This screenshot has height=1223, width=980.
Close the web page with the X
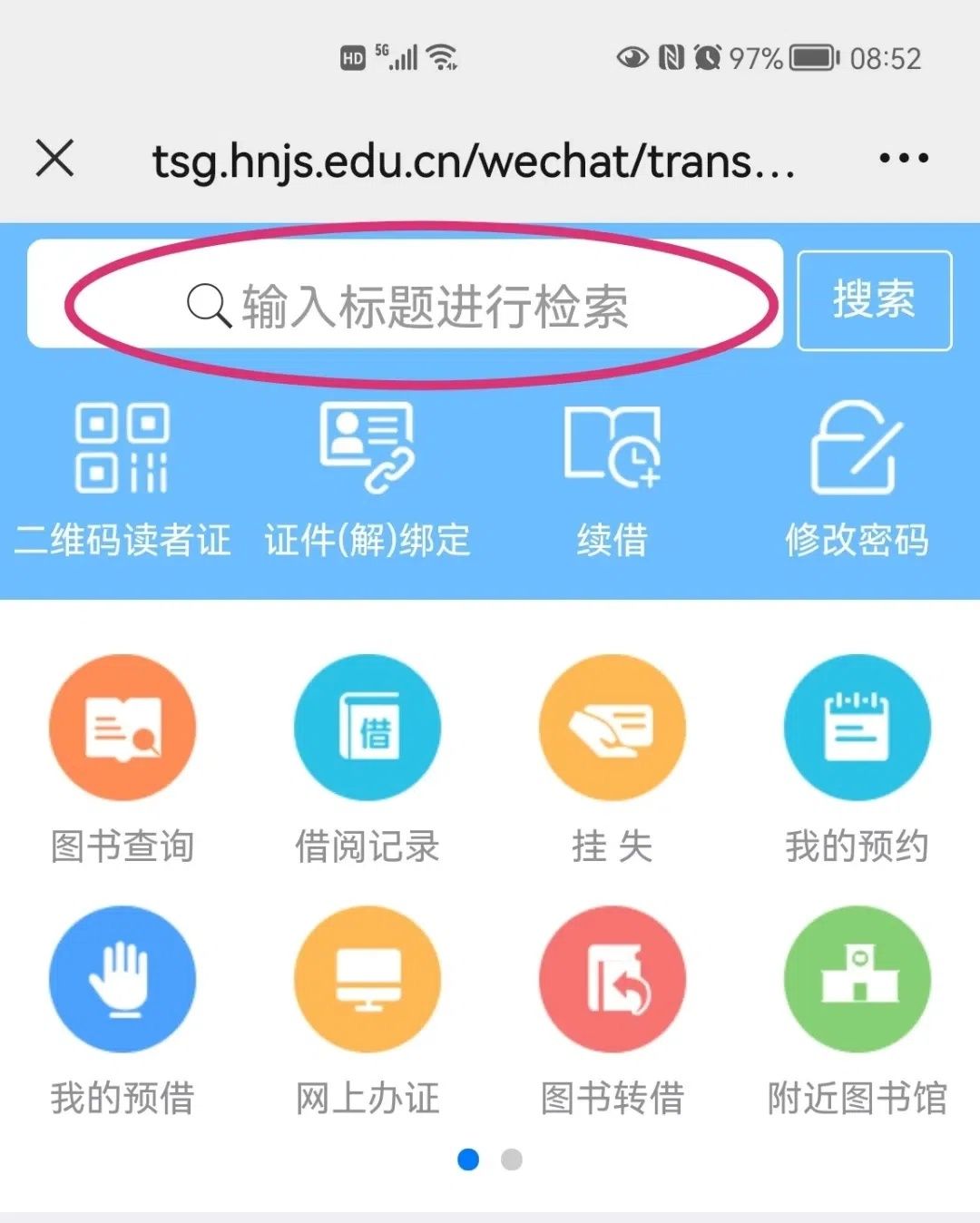[x=54, y=159]
